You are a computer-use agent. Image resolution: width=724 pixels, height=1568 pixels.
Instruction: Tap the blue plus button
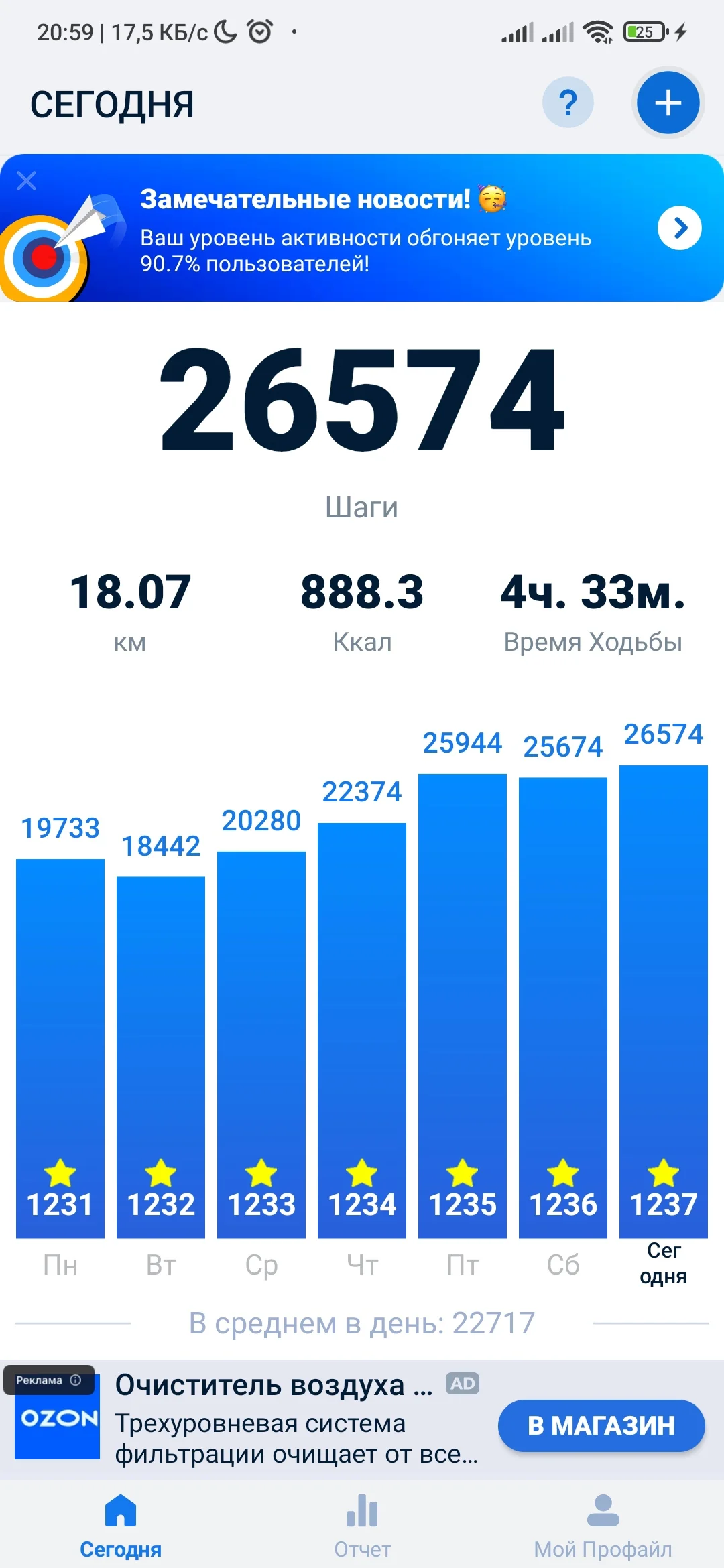pos(668,103)
